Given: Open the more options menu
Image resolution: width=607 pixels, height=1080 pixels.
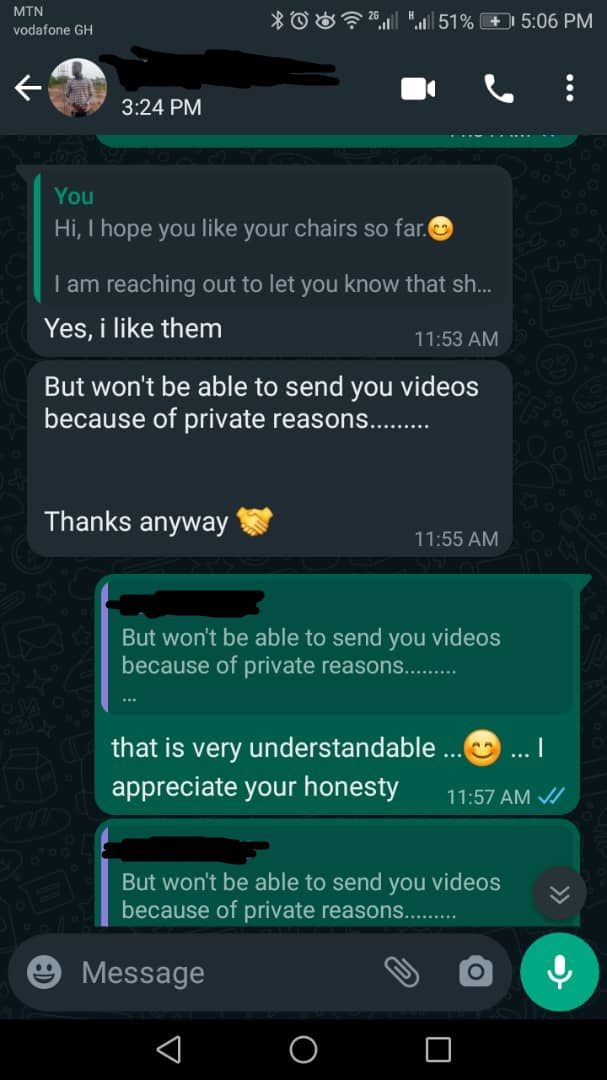Looking at the screenshot, I should click(x=569, y=89).
